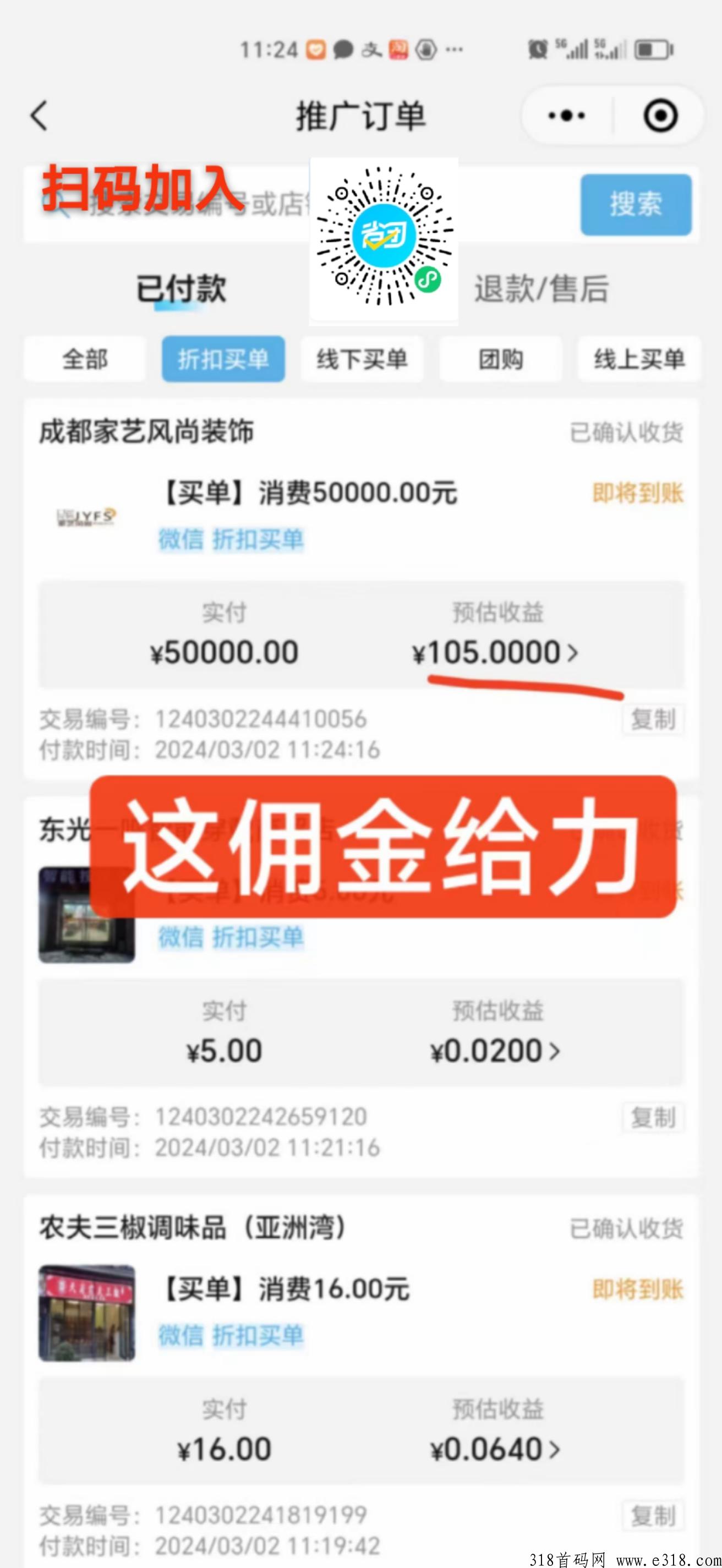The image size is (722, 1568).
Task: Go back from the 推广订单 page
Action: click(39, 116)
